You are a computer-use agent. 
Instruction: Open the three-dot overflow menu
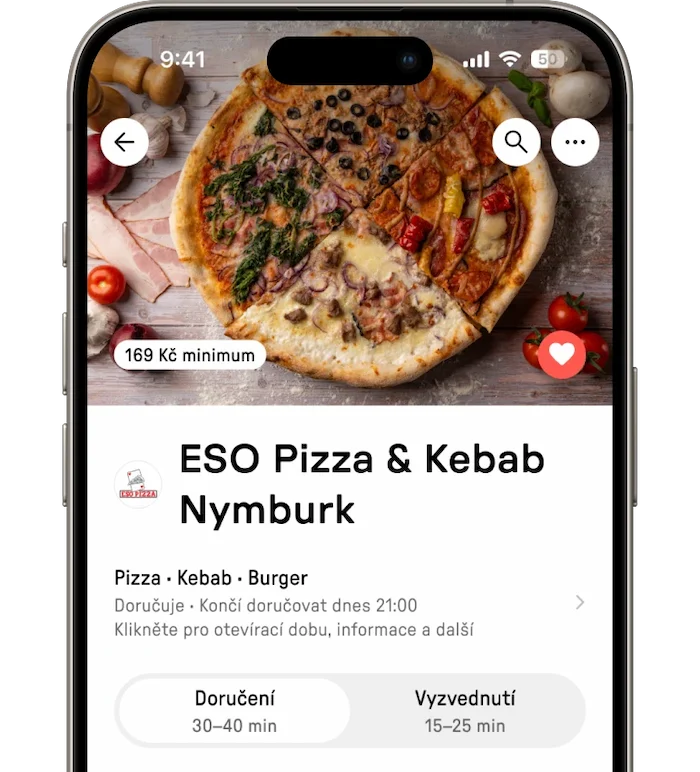click(x=575, y=143)
